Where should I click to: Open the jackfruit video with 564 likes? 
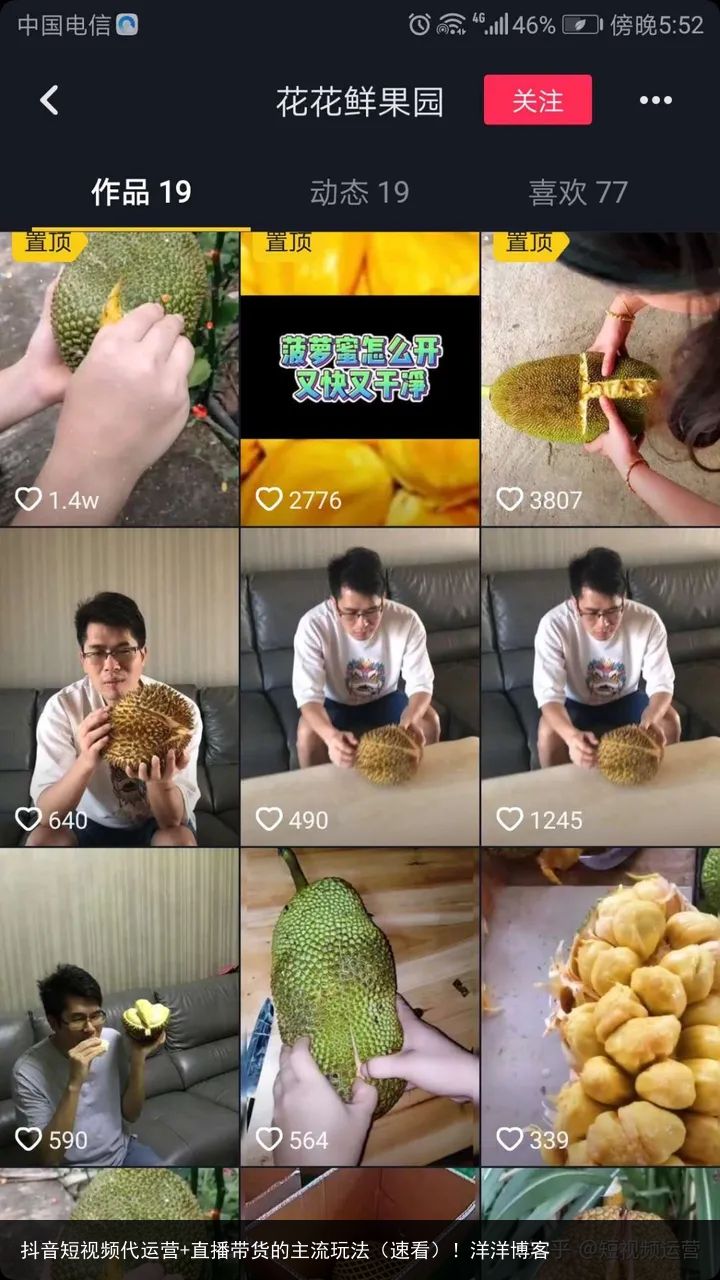point(359,1008)
